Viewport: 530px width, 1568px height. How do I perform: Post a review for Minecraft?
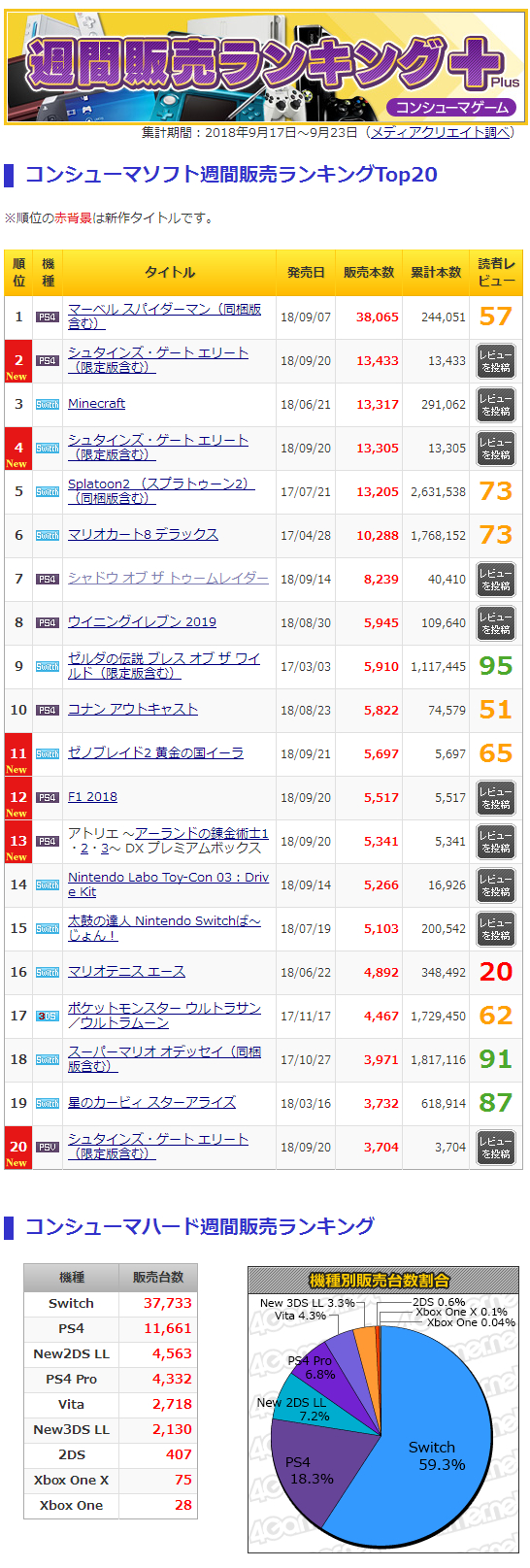pos(496,405)
